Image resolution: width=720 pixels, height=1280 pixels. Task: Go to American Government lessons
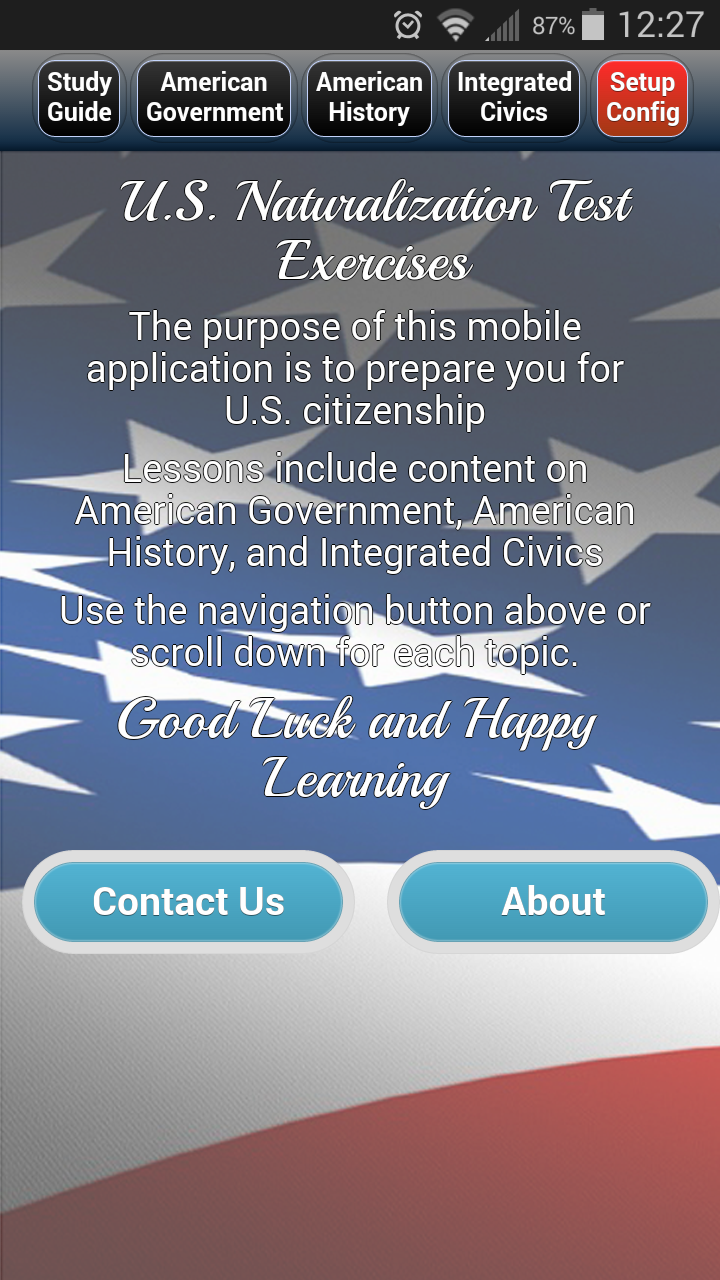pos(214,98)
